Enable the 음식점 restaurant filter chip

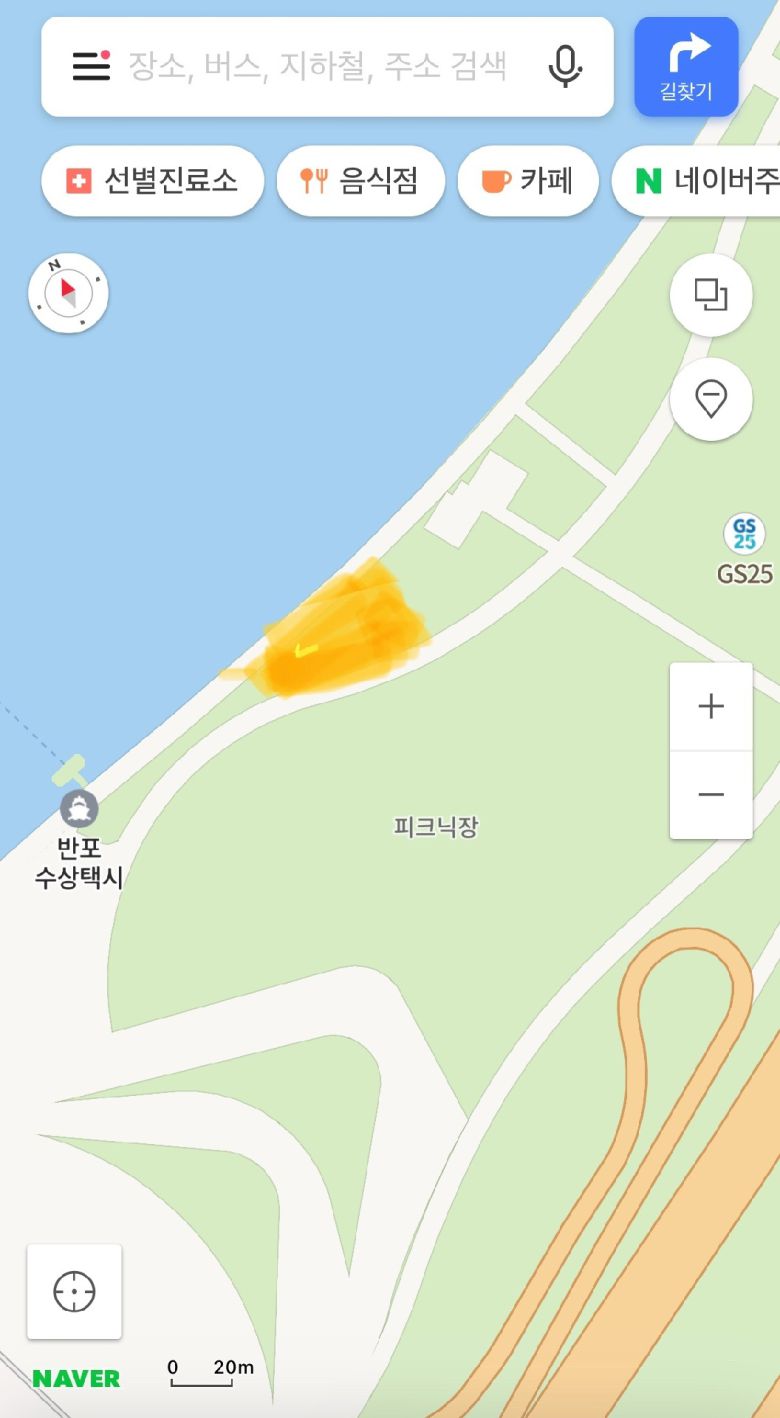click(360, 181)
